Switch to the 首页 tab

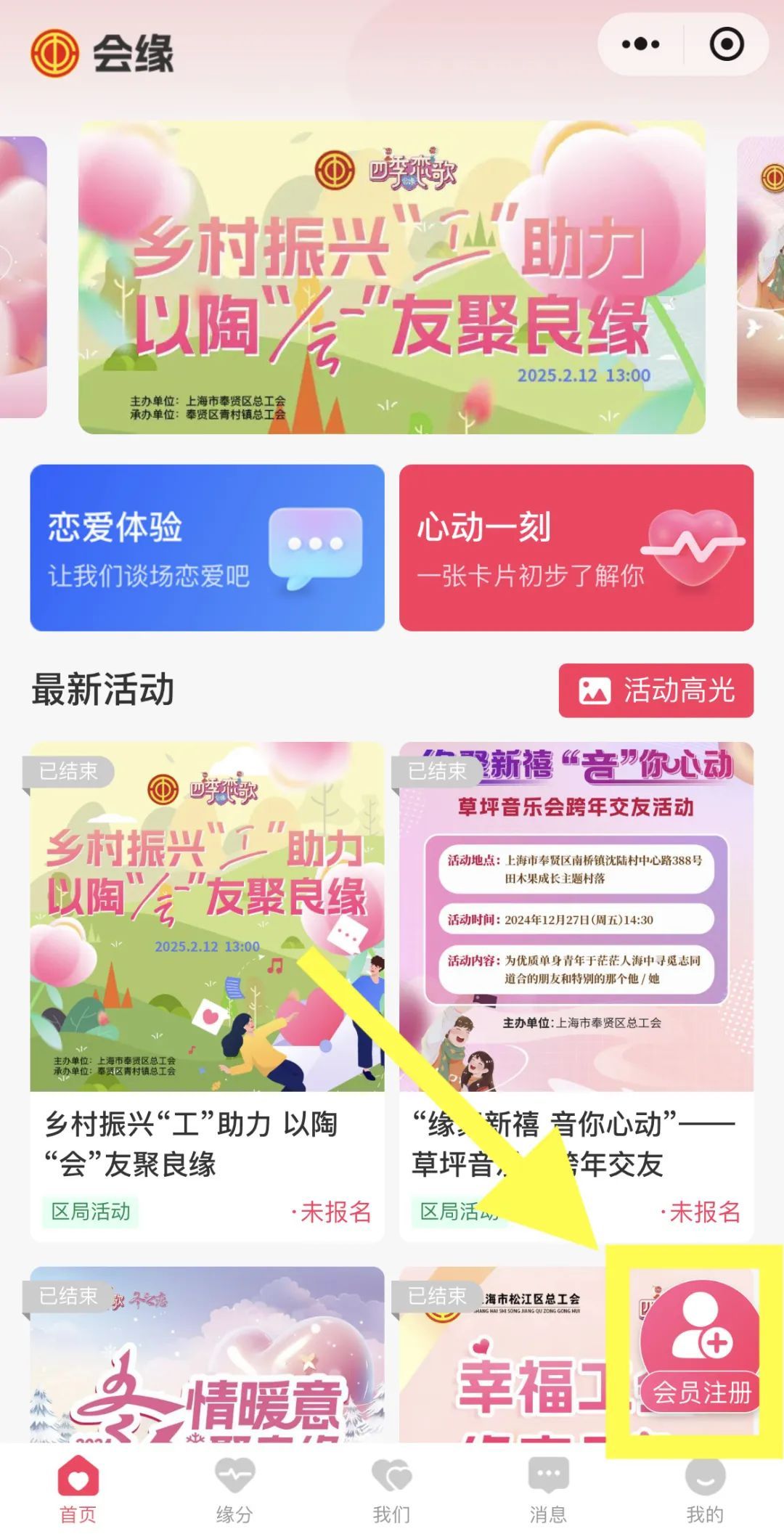[x=78, y=1490]
